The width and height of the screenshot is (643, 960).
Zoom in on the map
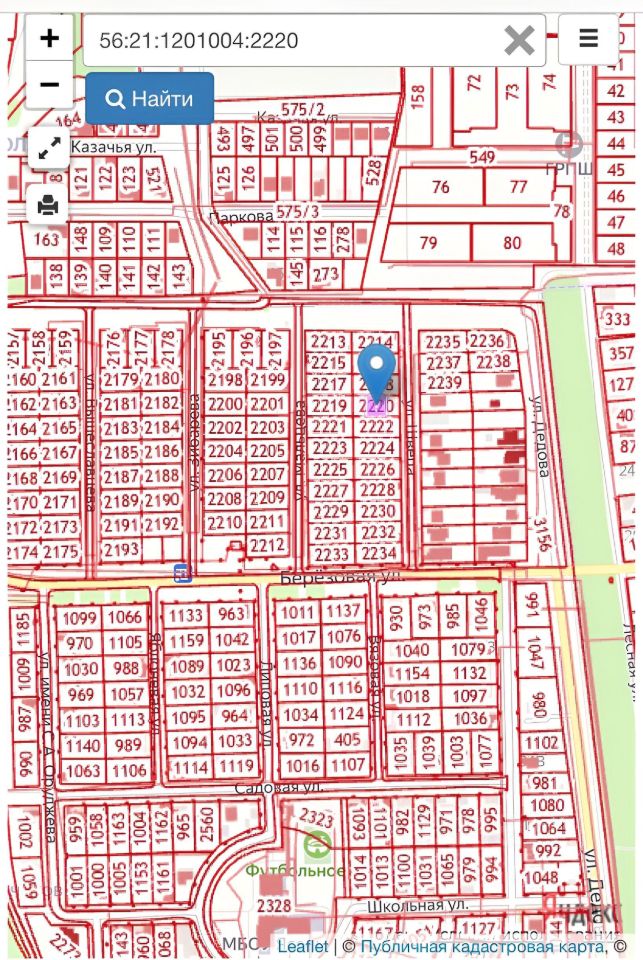click(x=49, y=40)
